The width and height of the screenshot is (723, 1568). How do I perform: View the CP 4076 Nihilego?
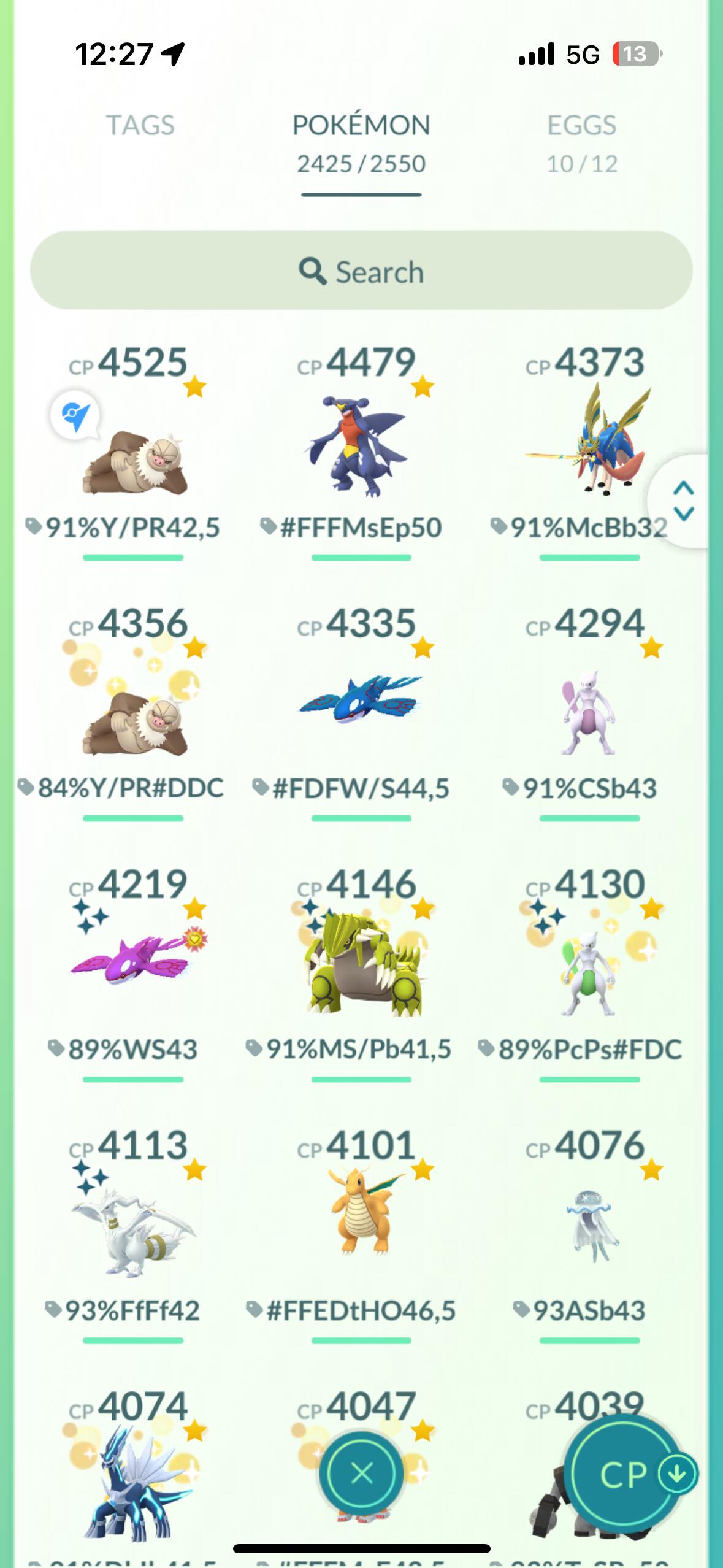pos(589,1234)
